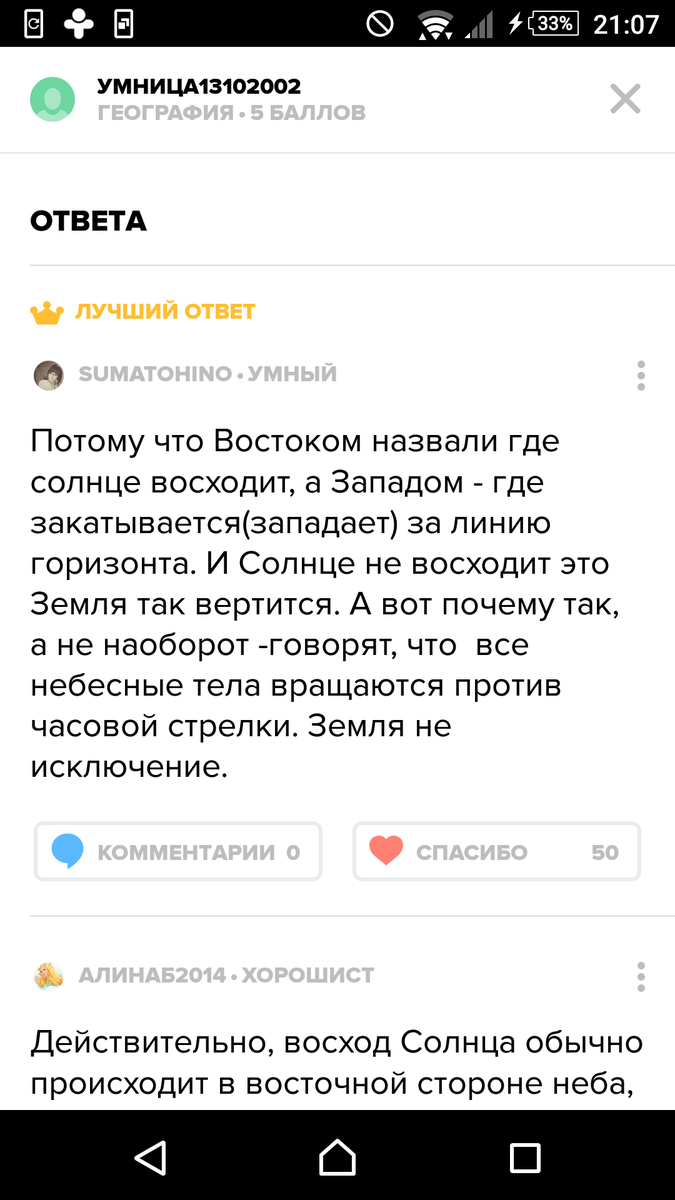Go back using the system back button
Image resolution: width=675 pixels, height=1200 pixels.
pyautogui.click(x=150, y=1157)
